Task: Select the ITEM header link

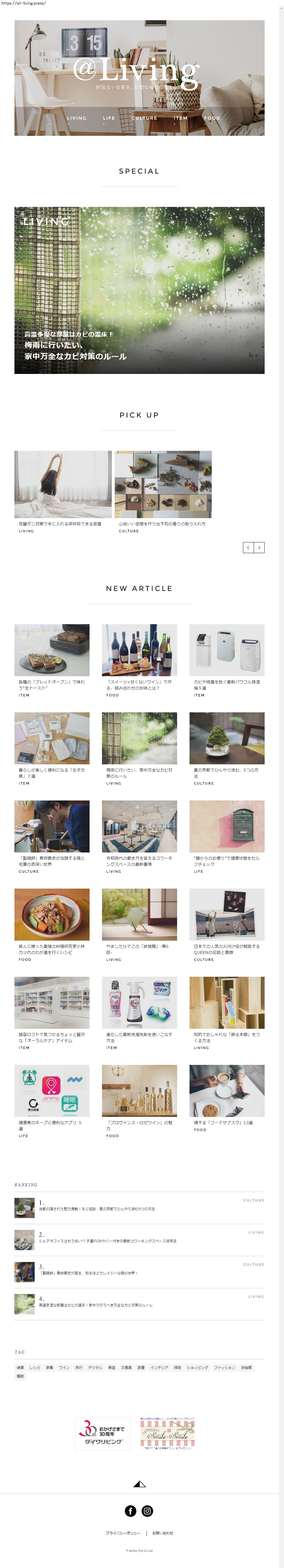Action: click(x=181, y=118)
